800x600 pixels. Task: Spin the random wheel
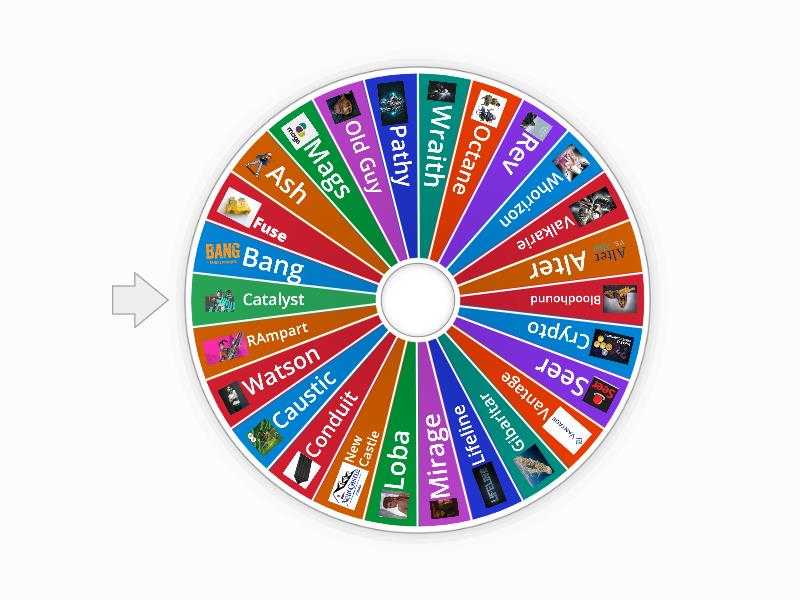(x=419, y=299)
